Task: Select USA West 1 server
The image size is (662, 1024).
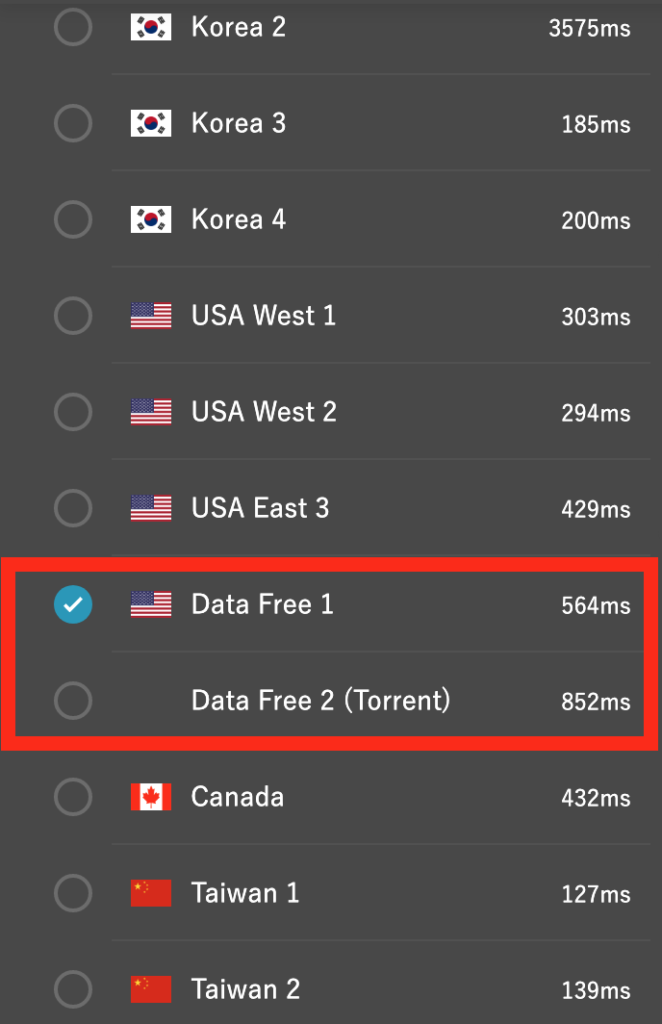Action: [72, 316]
